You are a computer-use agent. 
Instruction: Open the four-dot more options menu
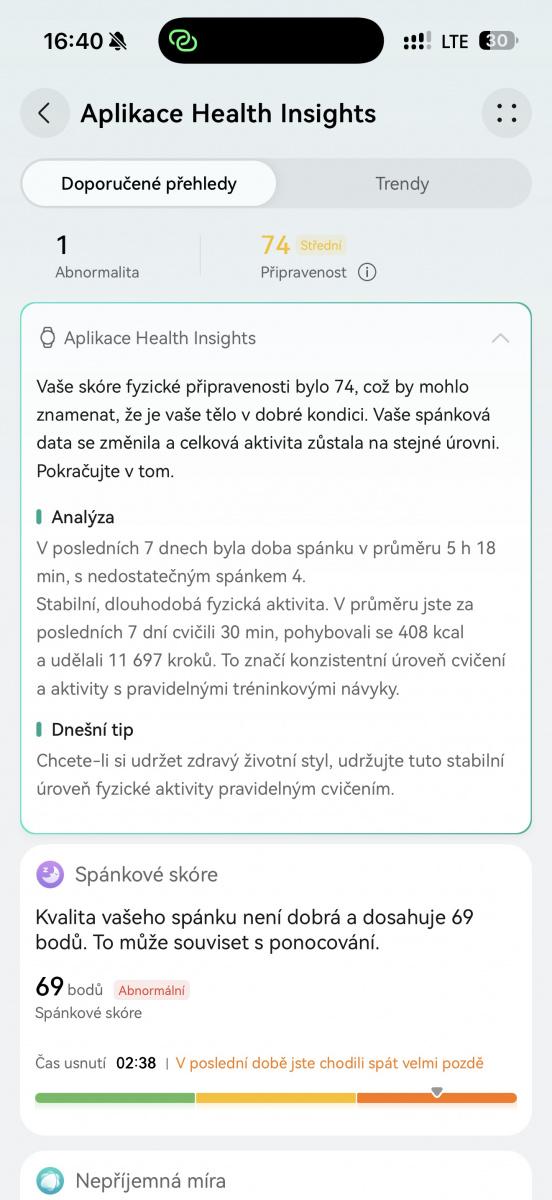click(x=507, y=113)
